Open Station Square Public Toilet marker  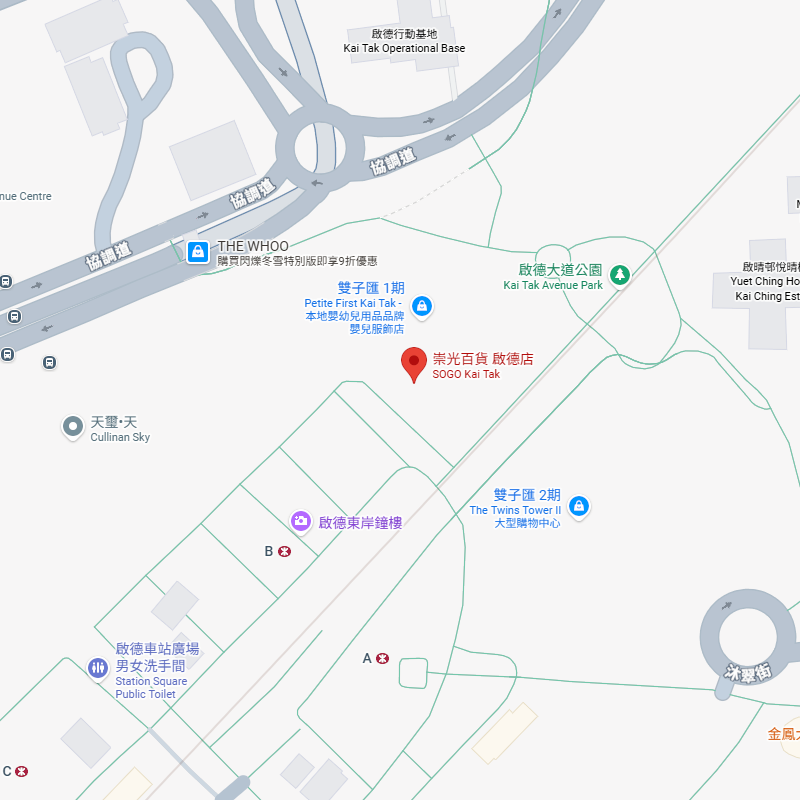(98, 667)
